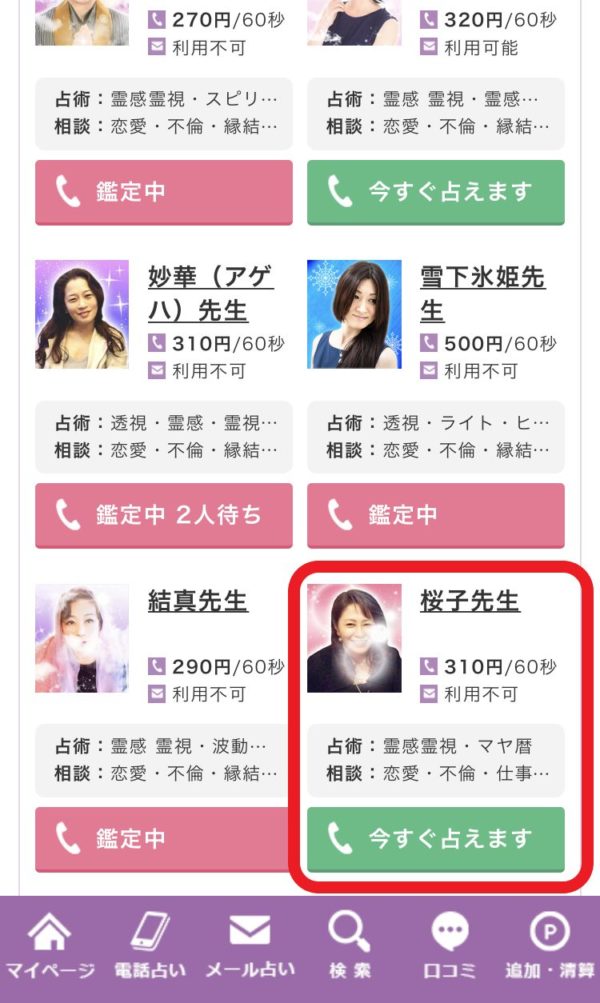600x1003 pixels.
Task: Go to the 口コミ tab
Action: click(x=449, y=947)
